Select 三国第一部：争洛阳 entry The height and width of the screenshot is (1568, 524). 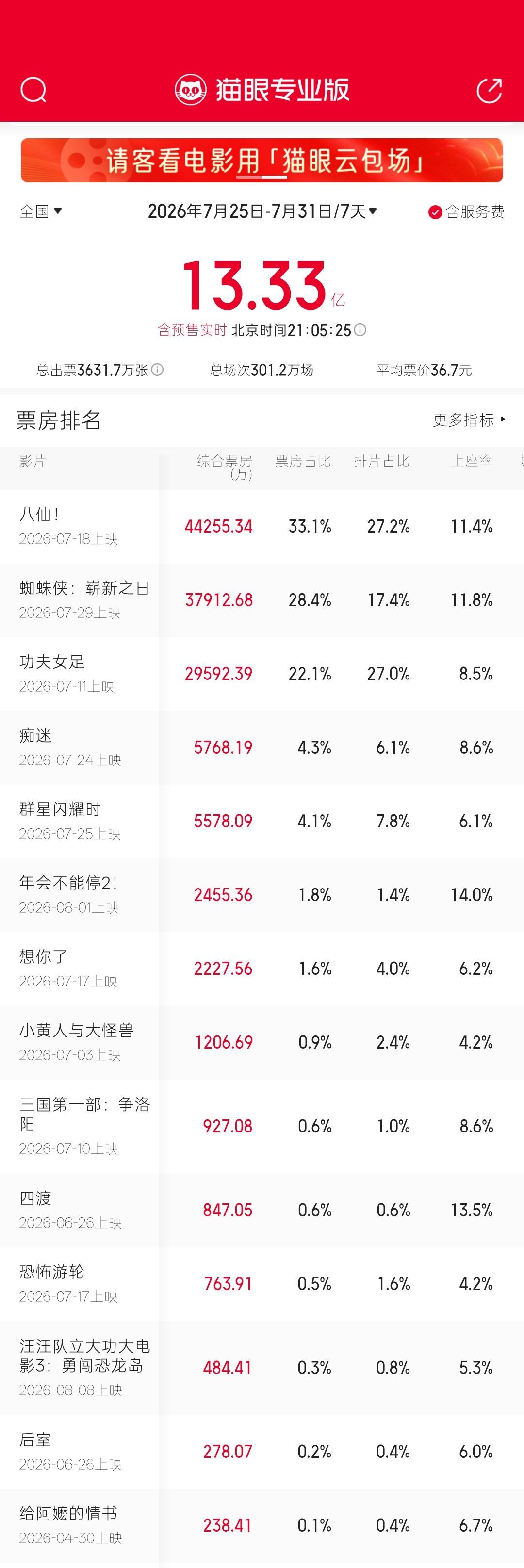262,1126
